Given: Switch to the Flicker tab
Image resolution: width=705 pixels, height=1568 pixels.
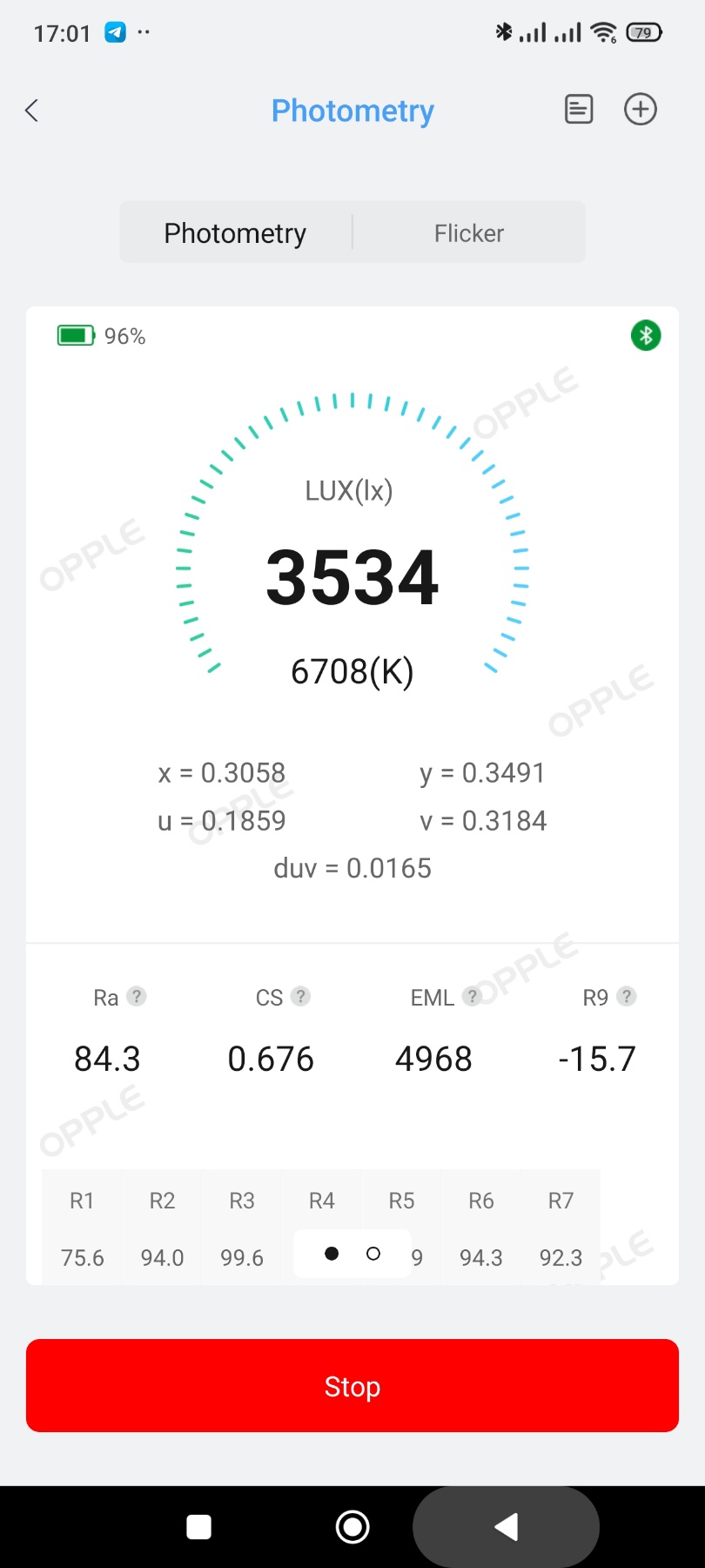Looking at the screenshot, I should (469, 233).
